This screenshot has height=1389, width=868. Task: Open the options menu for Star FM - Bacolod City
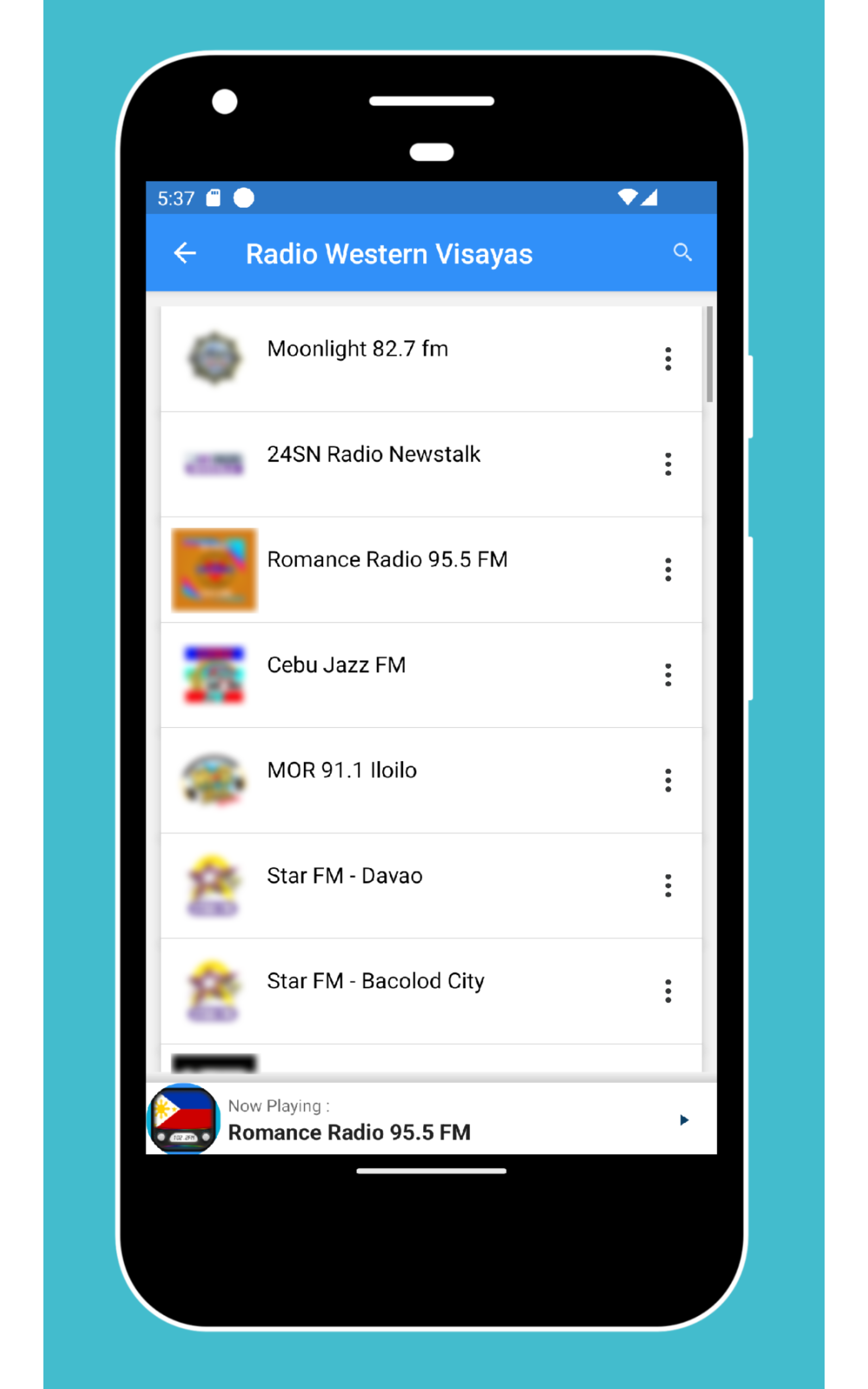tap(668, 990)
